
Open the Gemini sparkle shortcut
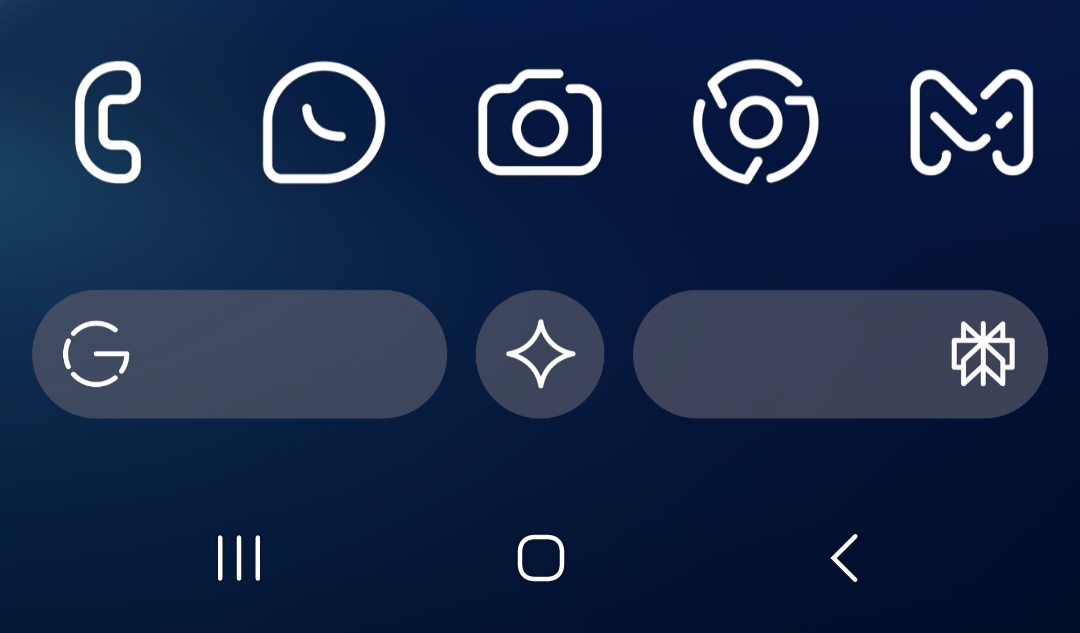[x=540, y=354]
